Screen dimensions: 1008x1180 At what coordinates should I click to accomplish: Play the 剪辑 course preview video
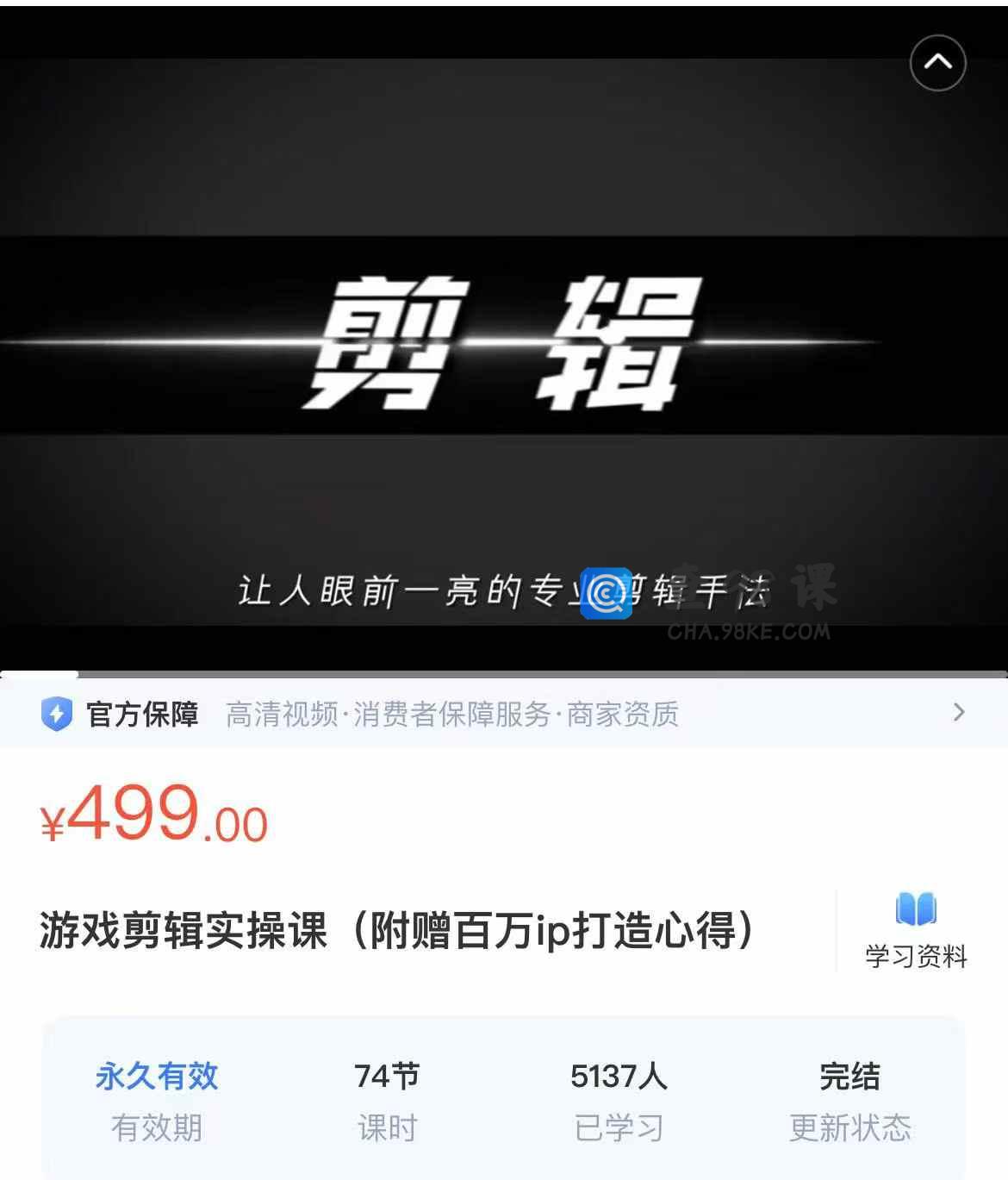click(504, 345)
